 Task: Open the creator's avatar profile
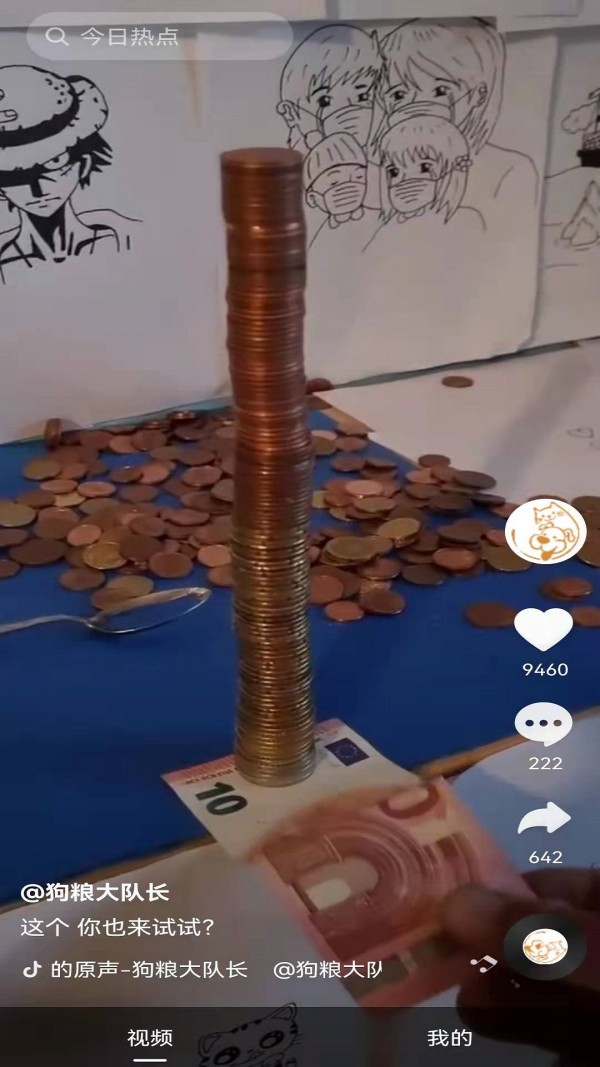pyautogui.click(x=545, y=531)
